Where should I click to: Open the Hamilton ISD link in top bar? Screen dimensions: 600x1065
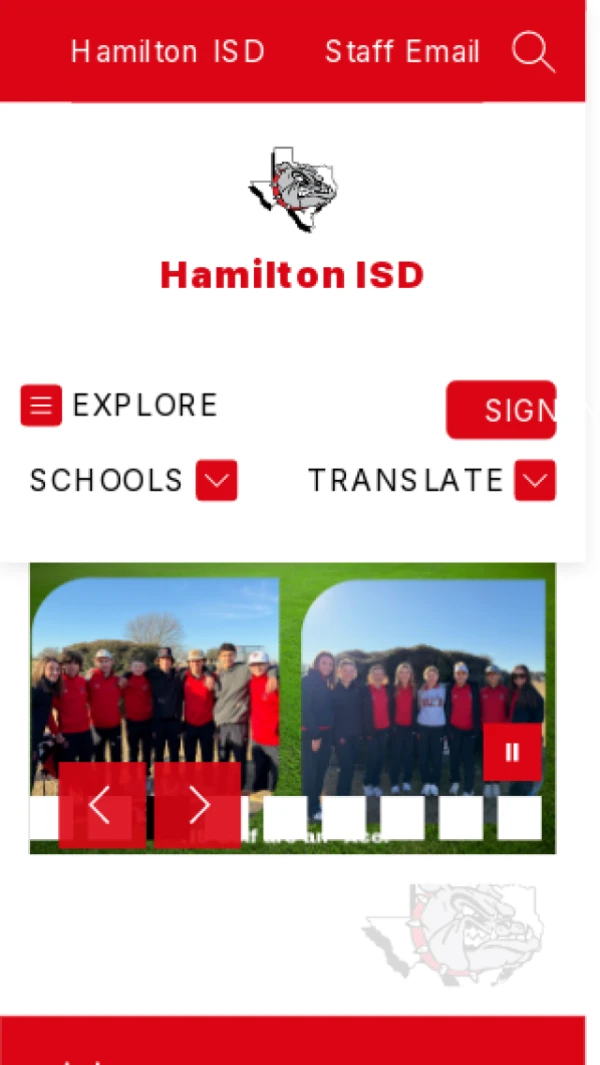click(x=167, y=52)
